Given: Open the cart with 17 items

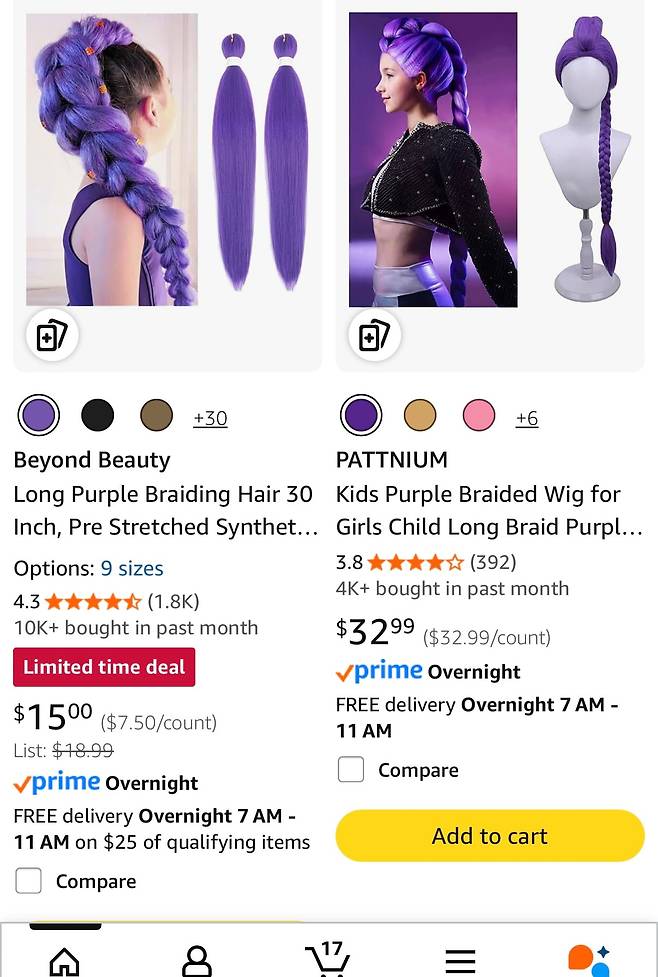Looking at the screenshot, I should 328,958.
